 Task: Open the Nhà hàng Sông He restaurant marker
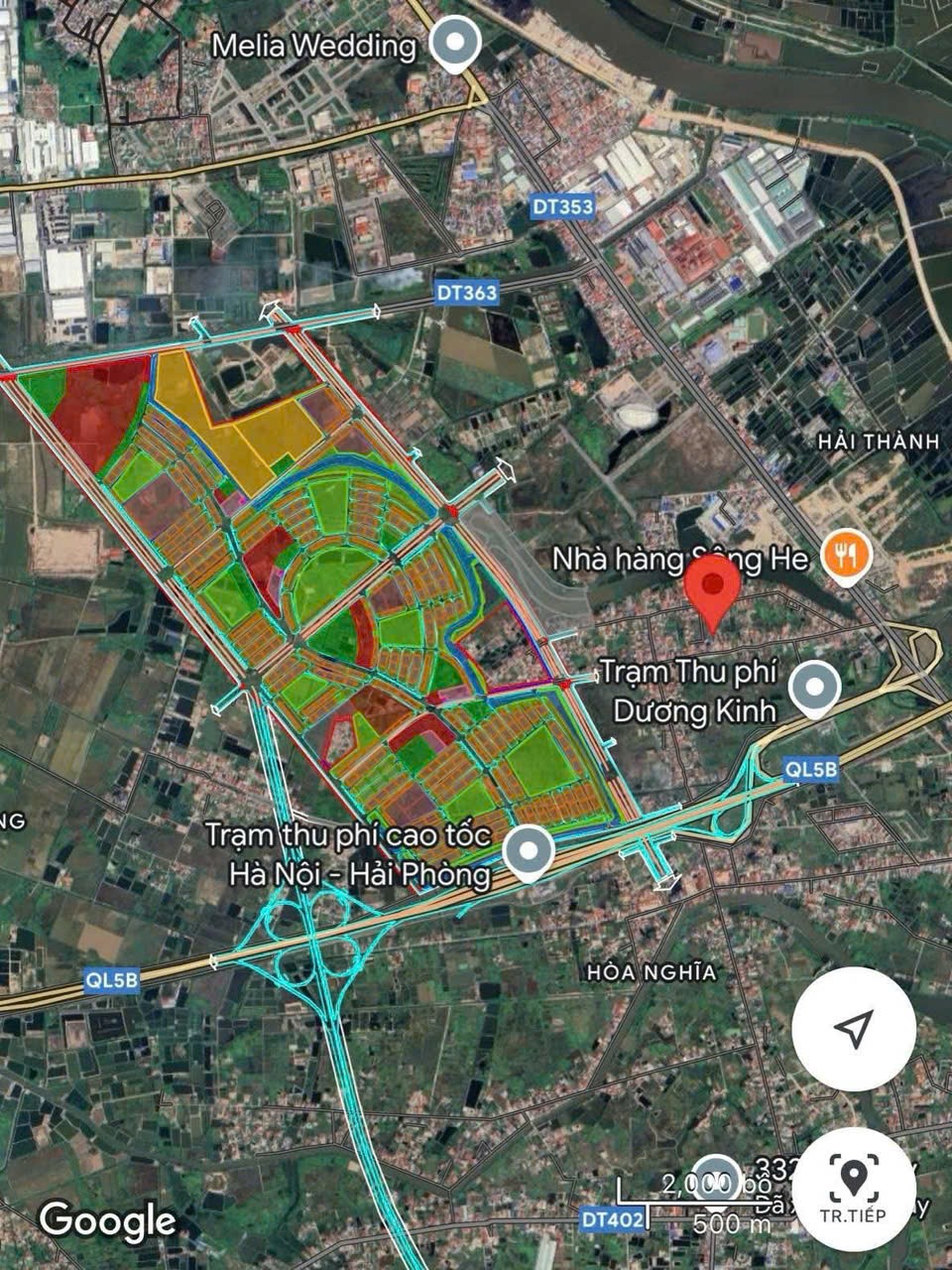[846, 557]
